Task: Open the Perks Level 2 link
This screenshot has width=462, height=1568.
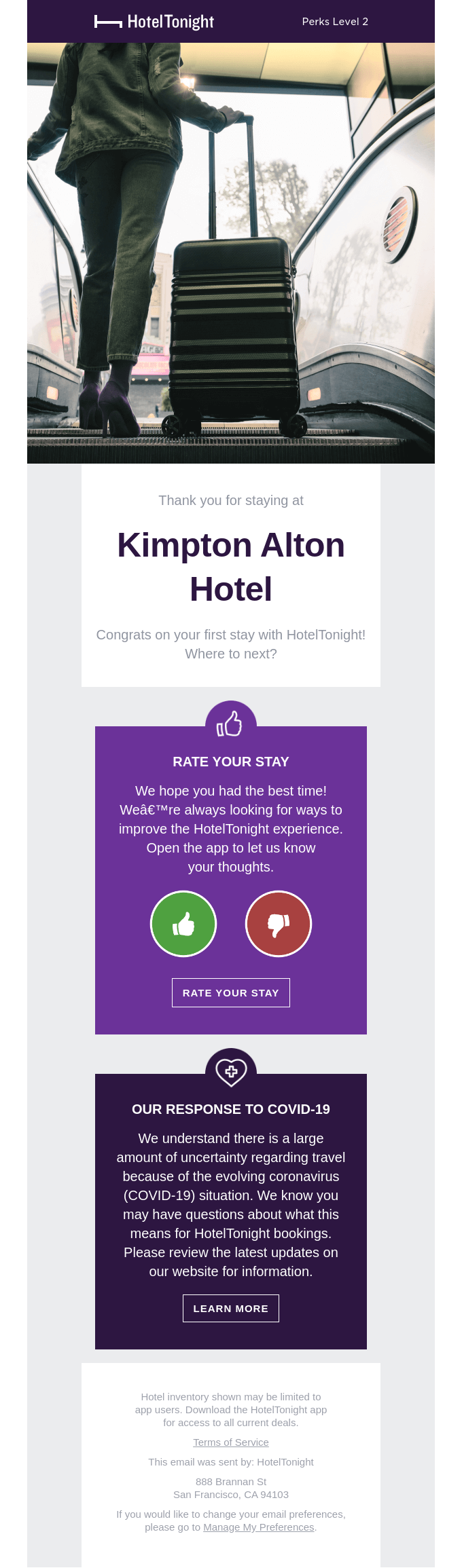Action: click(x=335, y=22)
